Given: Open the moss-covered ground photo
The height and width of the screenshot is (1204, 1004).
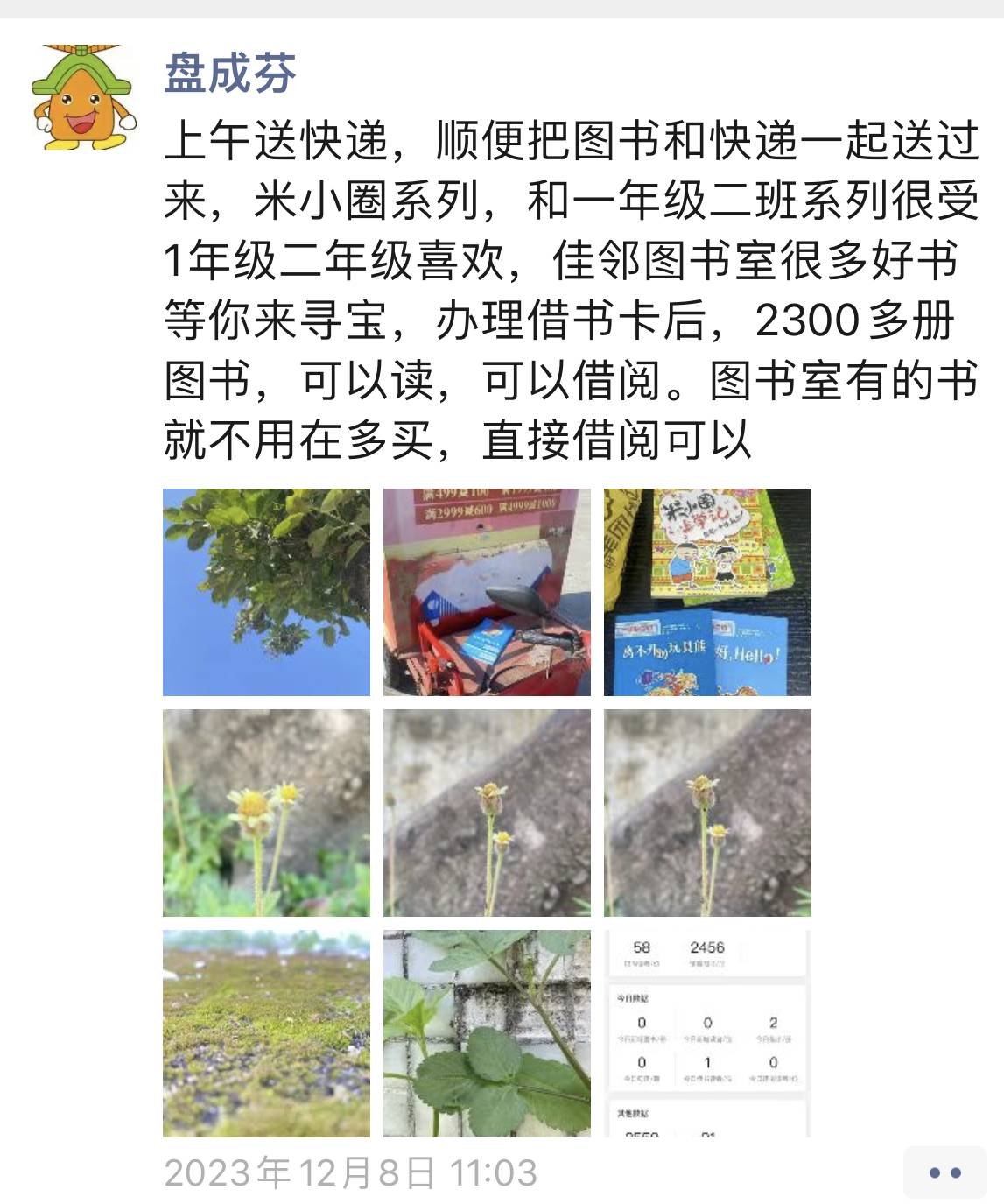Looking at the screenshot, I should [266, 1033].
